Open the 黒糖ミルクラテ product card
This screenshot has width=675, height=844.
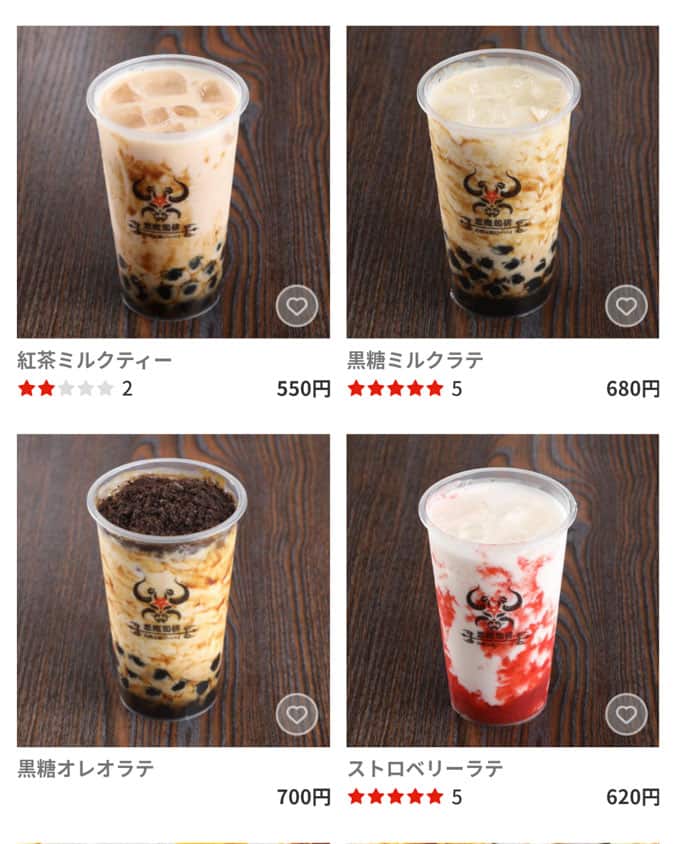pyautogui.click(x=502, y=182)
